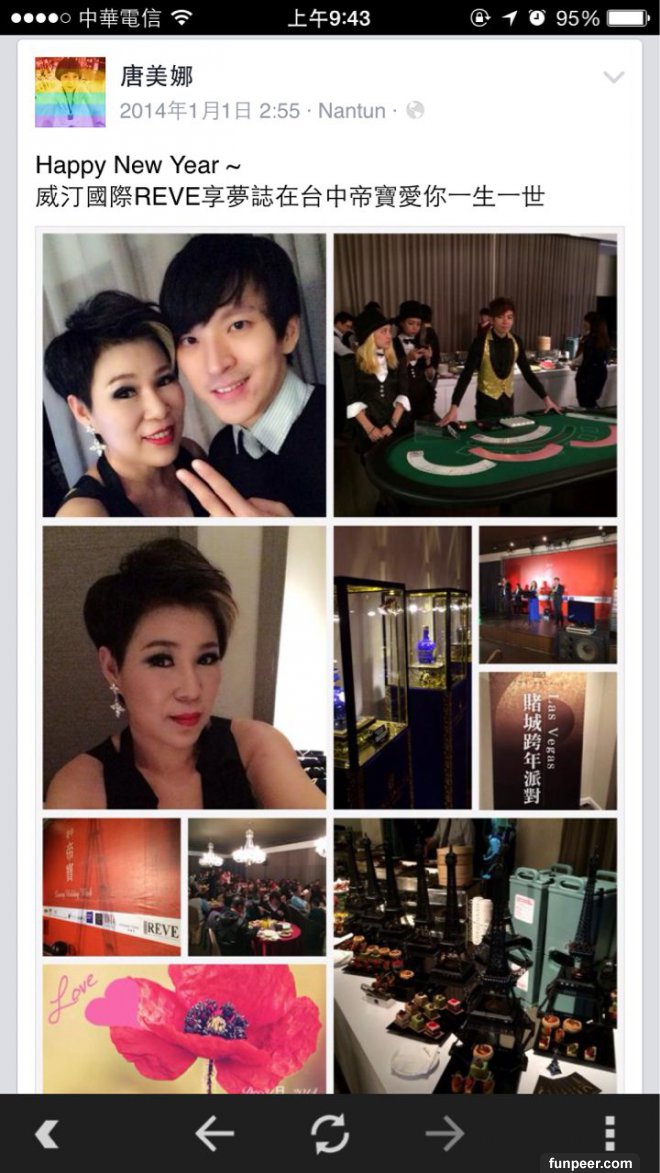Open the browser overflow menu
Viewport: 660px width, 1173px height.
click(609, 1133)
